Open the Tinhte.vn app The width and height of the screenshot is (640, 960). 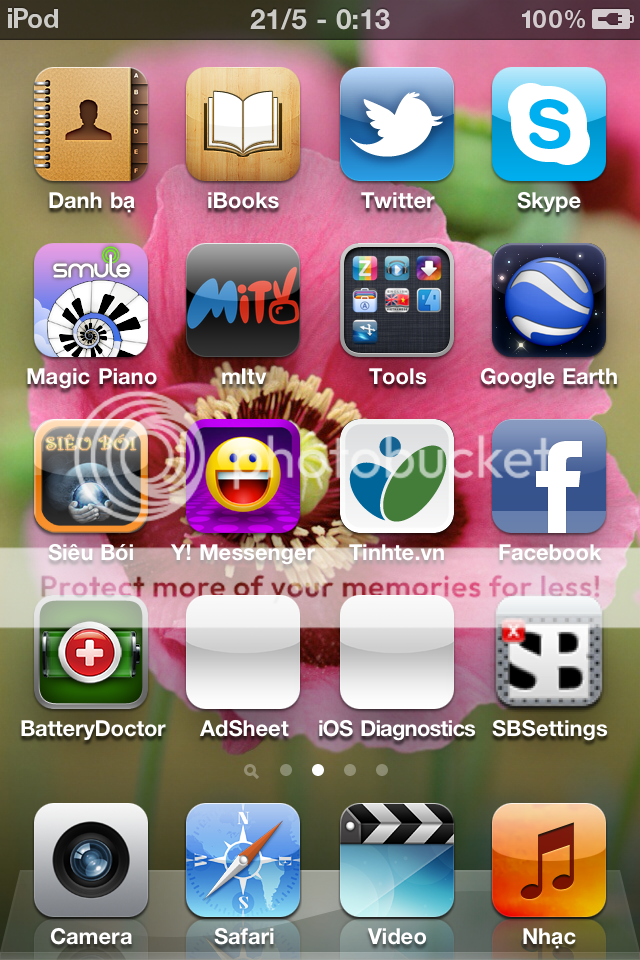pos(397,476)
